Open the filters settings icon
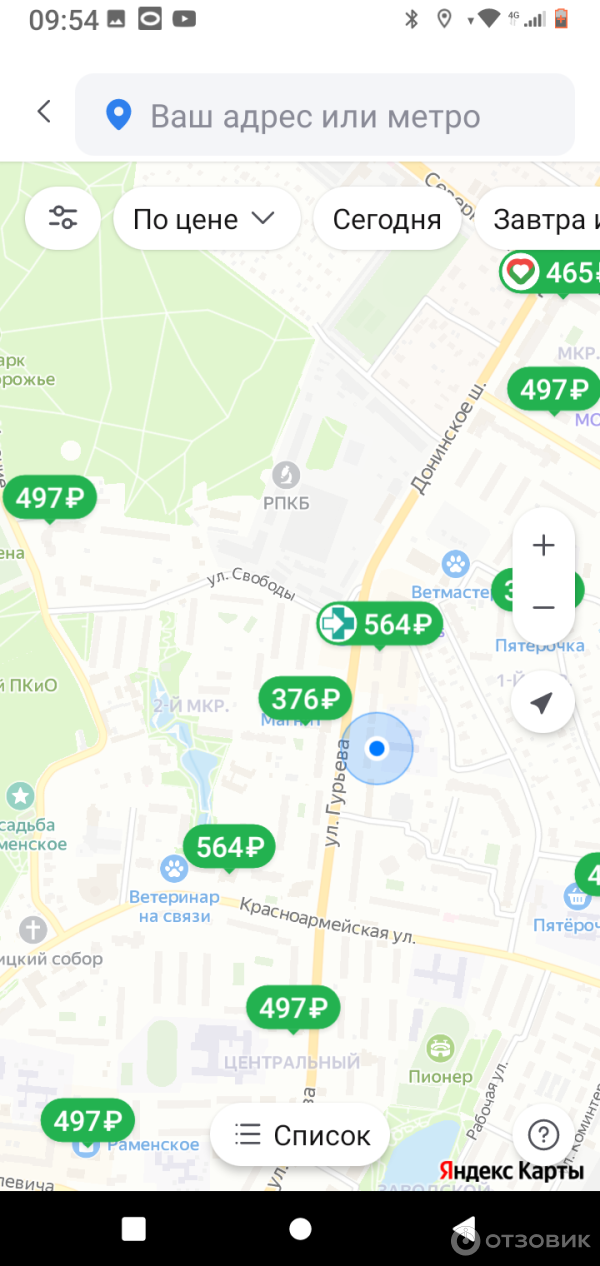This screenshot has width=600, height=1266. pos(62,218)
